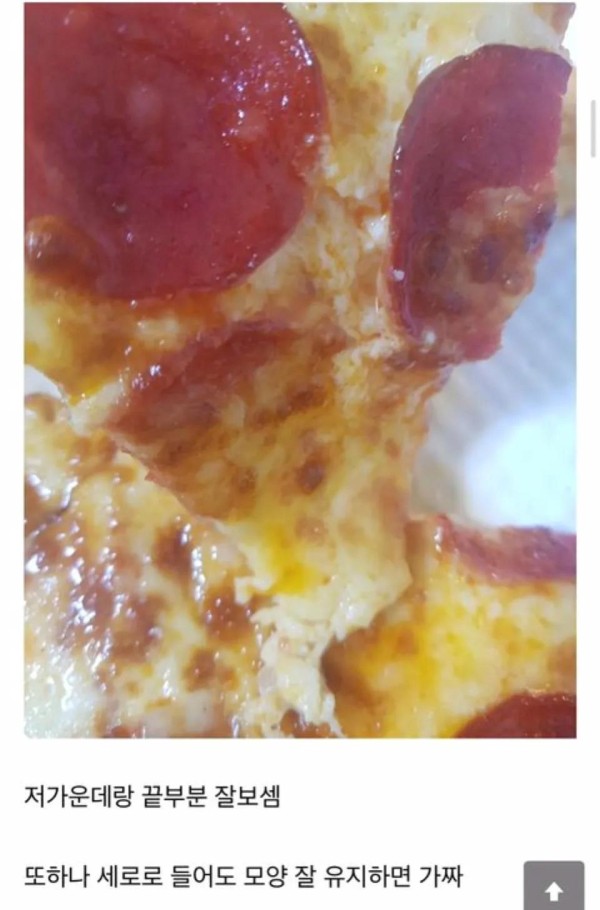This screenshot has height=910, width=600.
Task: Open the pepperoni pizza photo
Action: click(x=300, y=370)
